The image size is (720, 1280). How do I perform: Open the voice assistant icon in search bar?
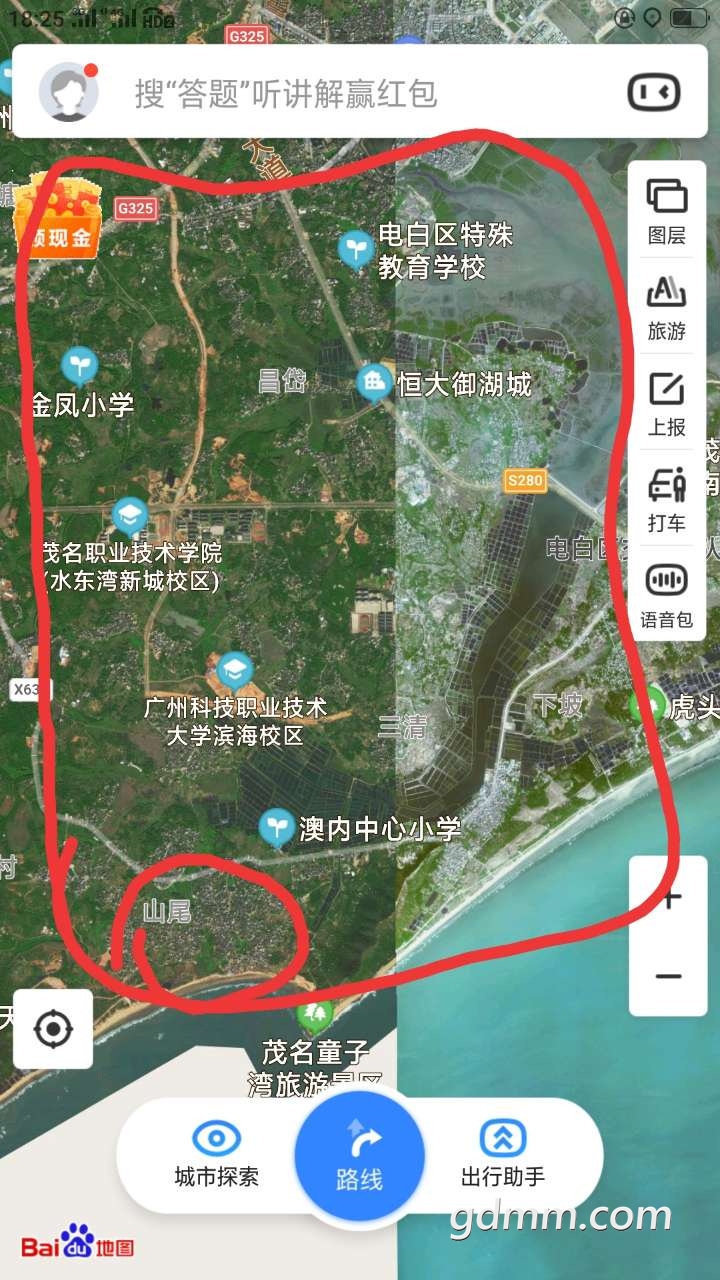point(654,93)
